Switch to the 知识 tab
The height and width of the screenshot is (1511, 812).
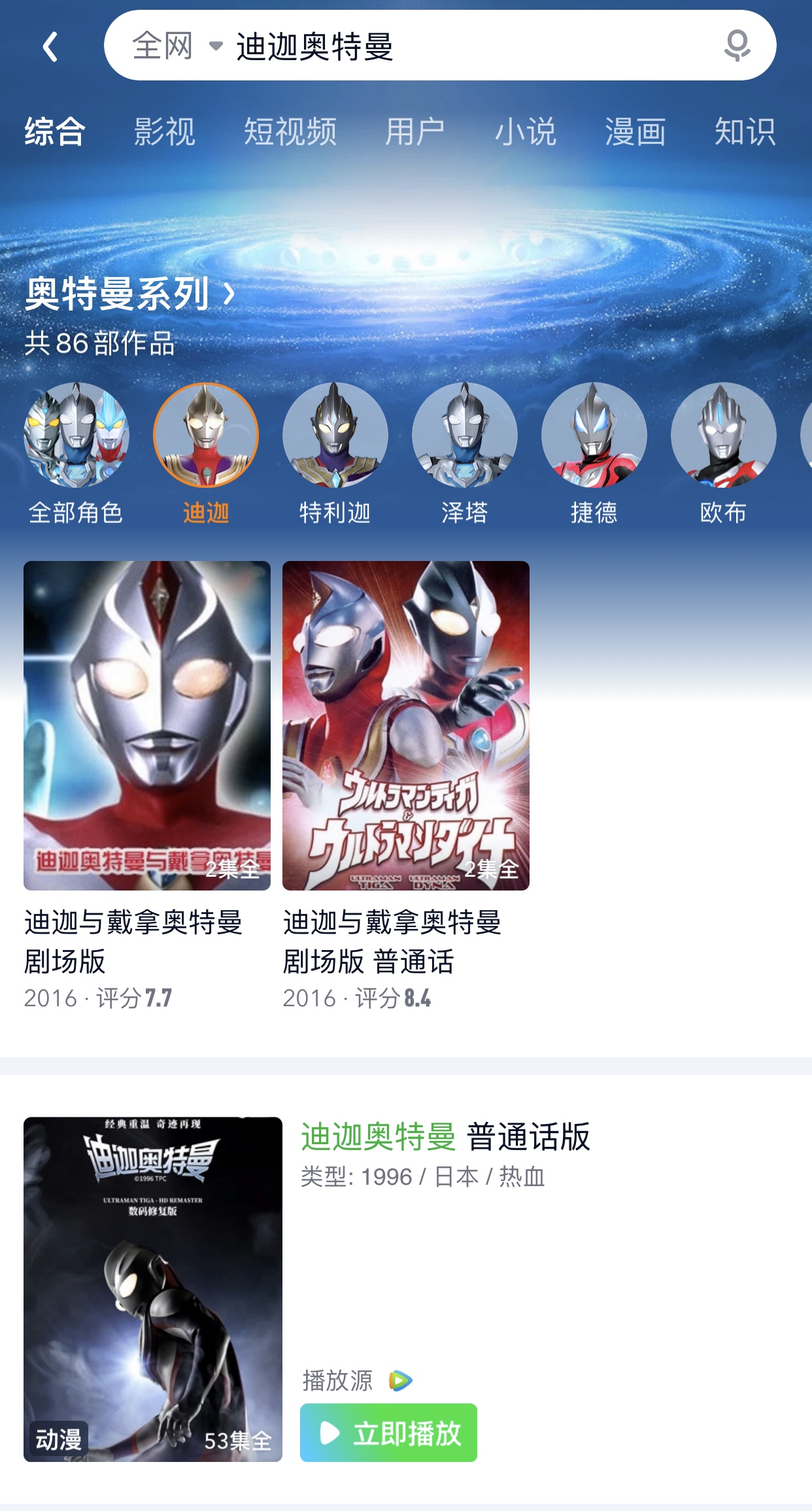click(745, 132)
